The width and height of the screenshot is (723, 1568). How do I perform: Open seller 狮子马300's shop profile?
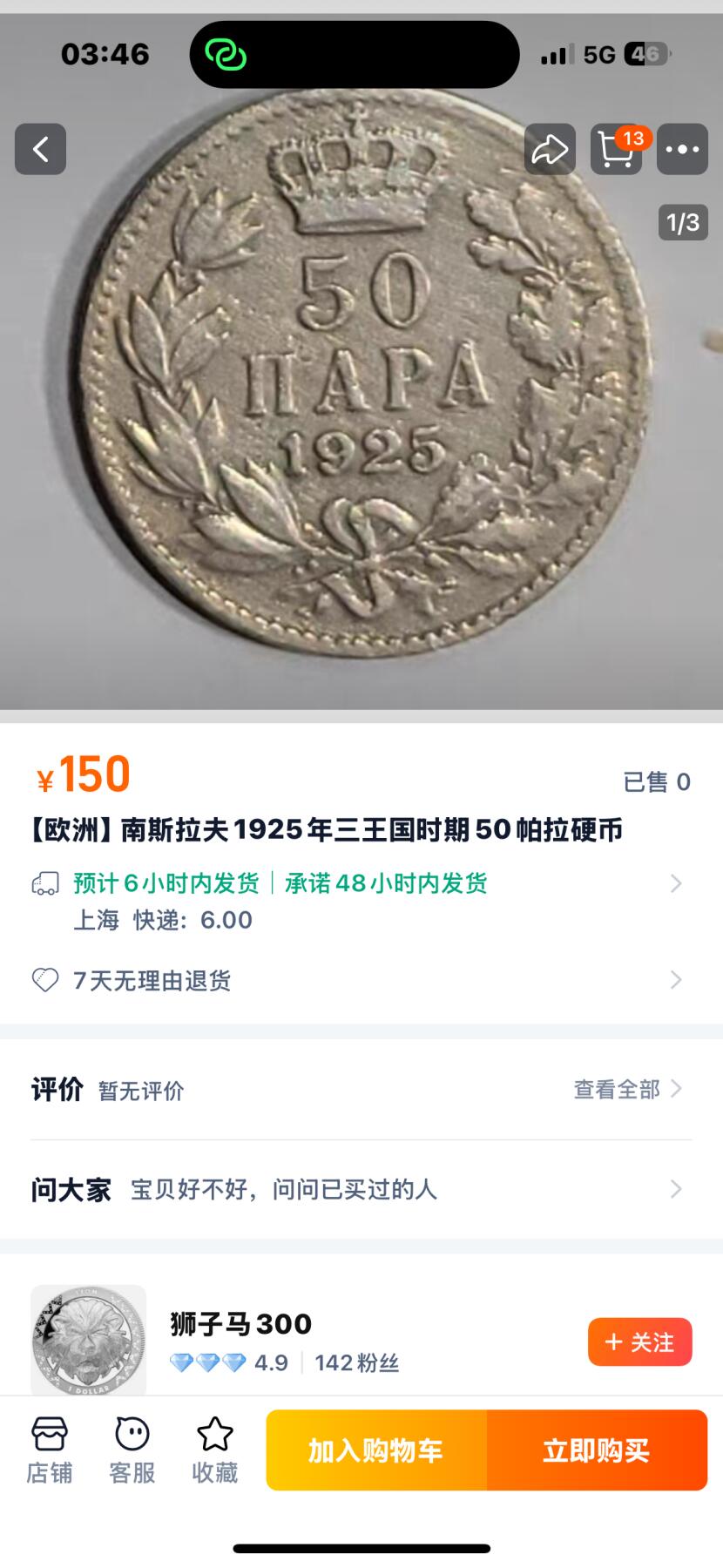coord(240,1324)
